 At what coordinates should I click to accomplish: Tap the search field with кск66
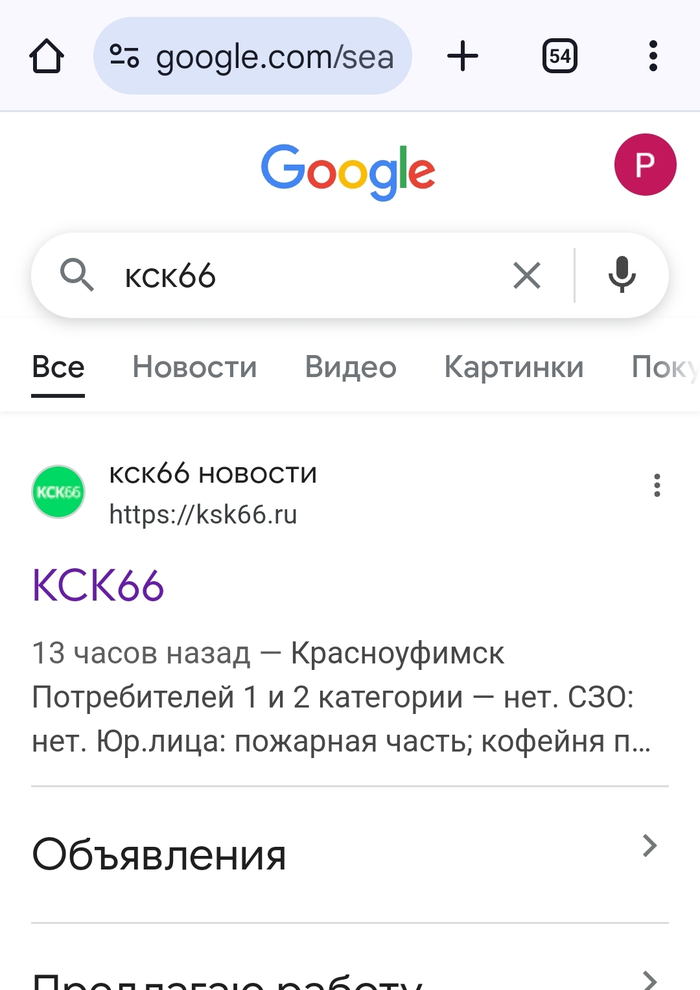point(300,275)
